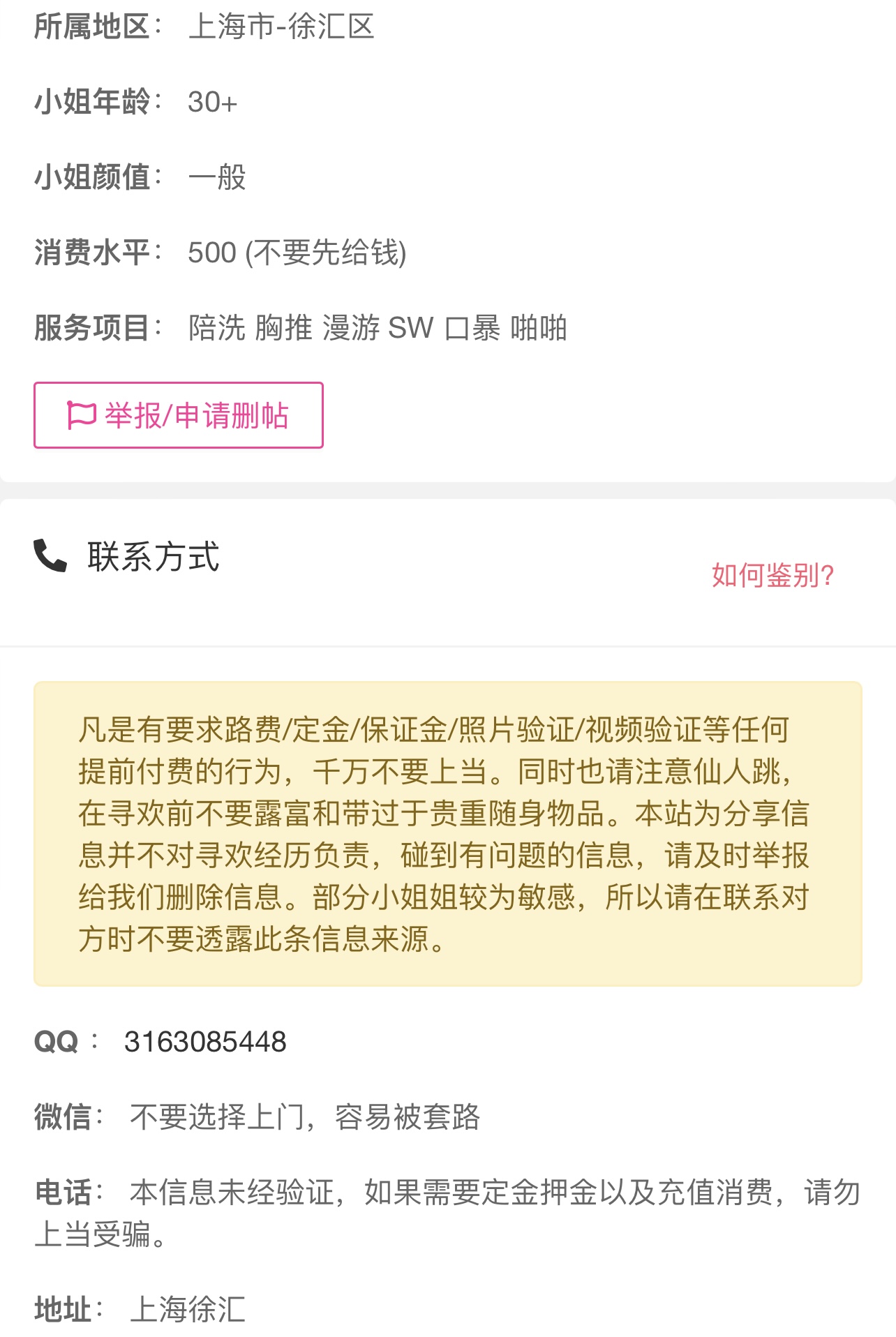The image size is (896, 1337).
Task: Select the region value 上海市-徐汇区
Action: pyautogui.click(x=281, y=23)
